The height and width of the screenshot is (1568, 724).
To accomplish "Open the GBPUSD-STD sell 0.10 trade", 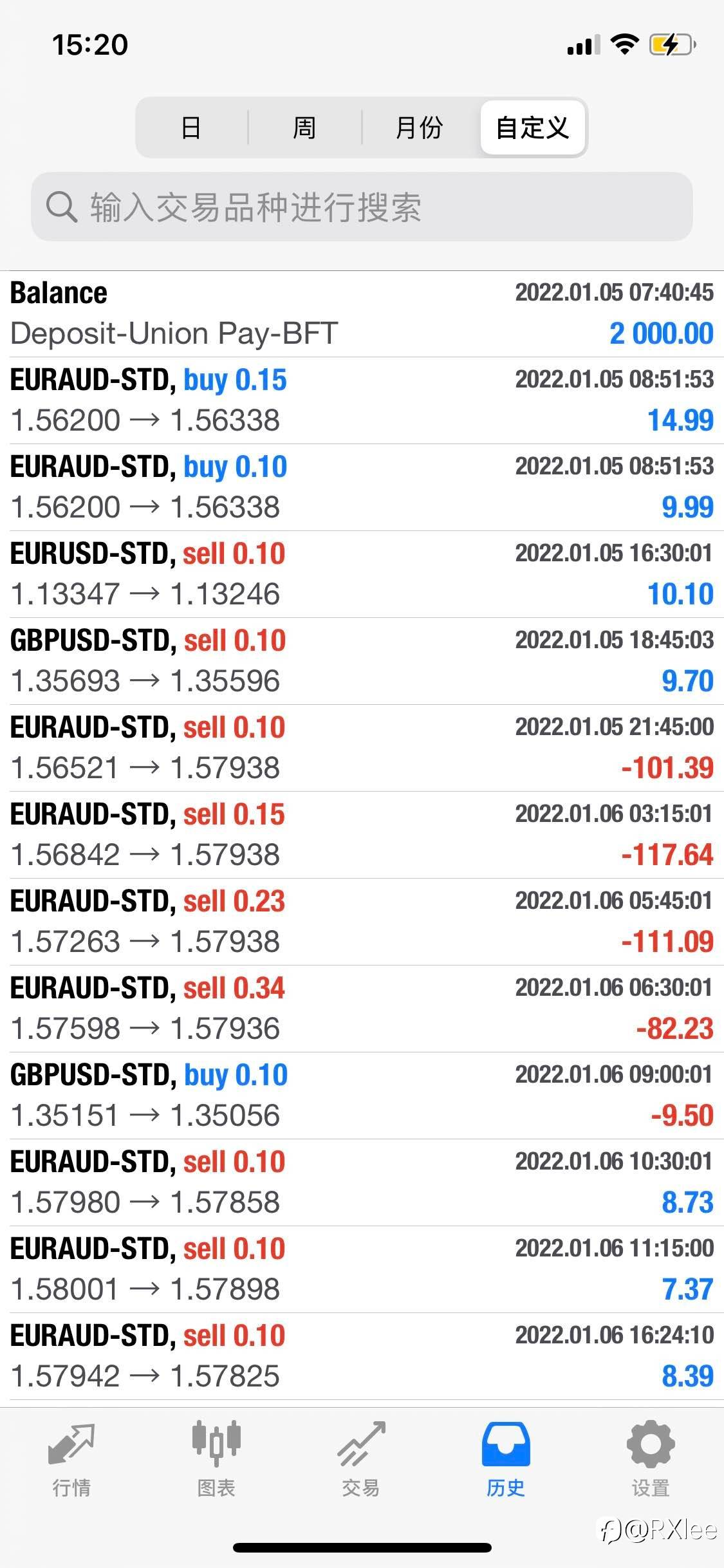I will click(x=362, y=661).
